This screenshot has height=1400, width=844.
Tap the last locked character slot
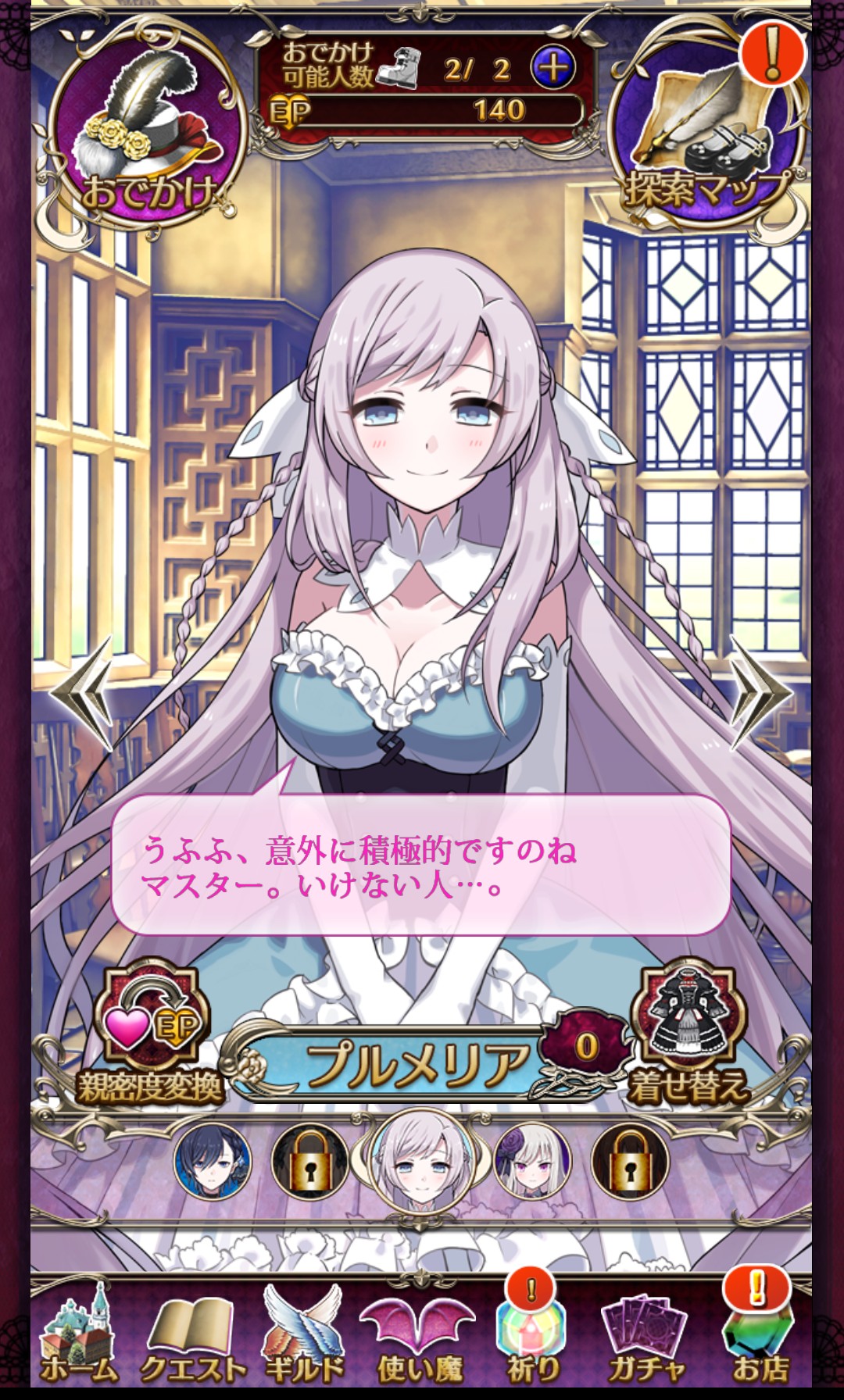click(631, 1162)
